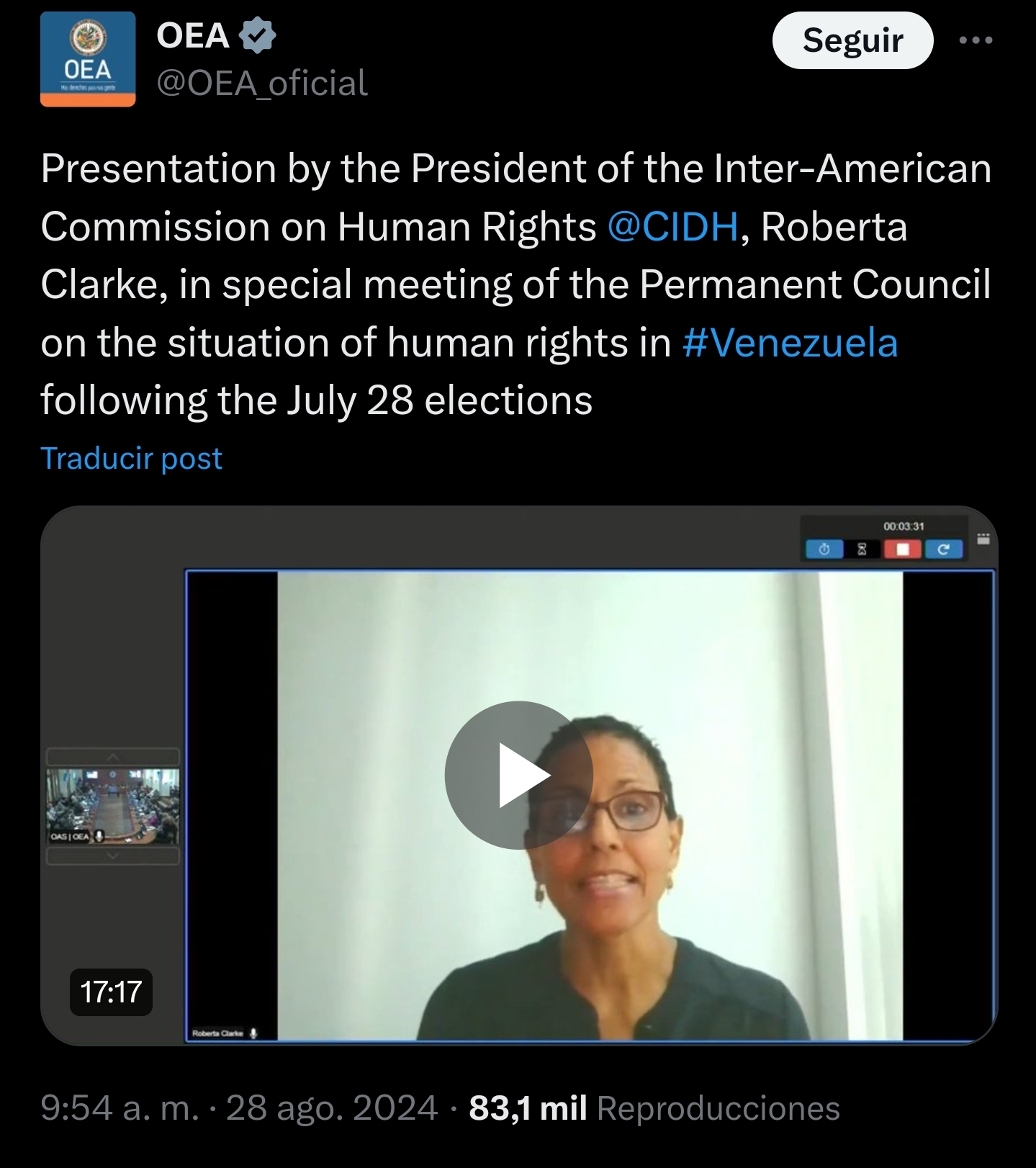Open the @CIDH mention link
Image resolution: width=1036 pixels, height=1168 pixels.
673,227
